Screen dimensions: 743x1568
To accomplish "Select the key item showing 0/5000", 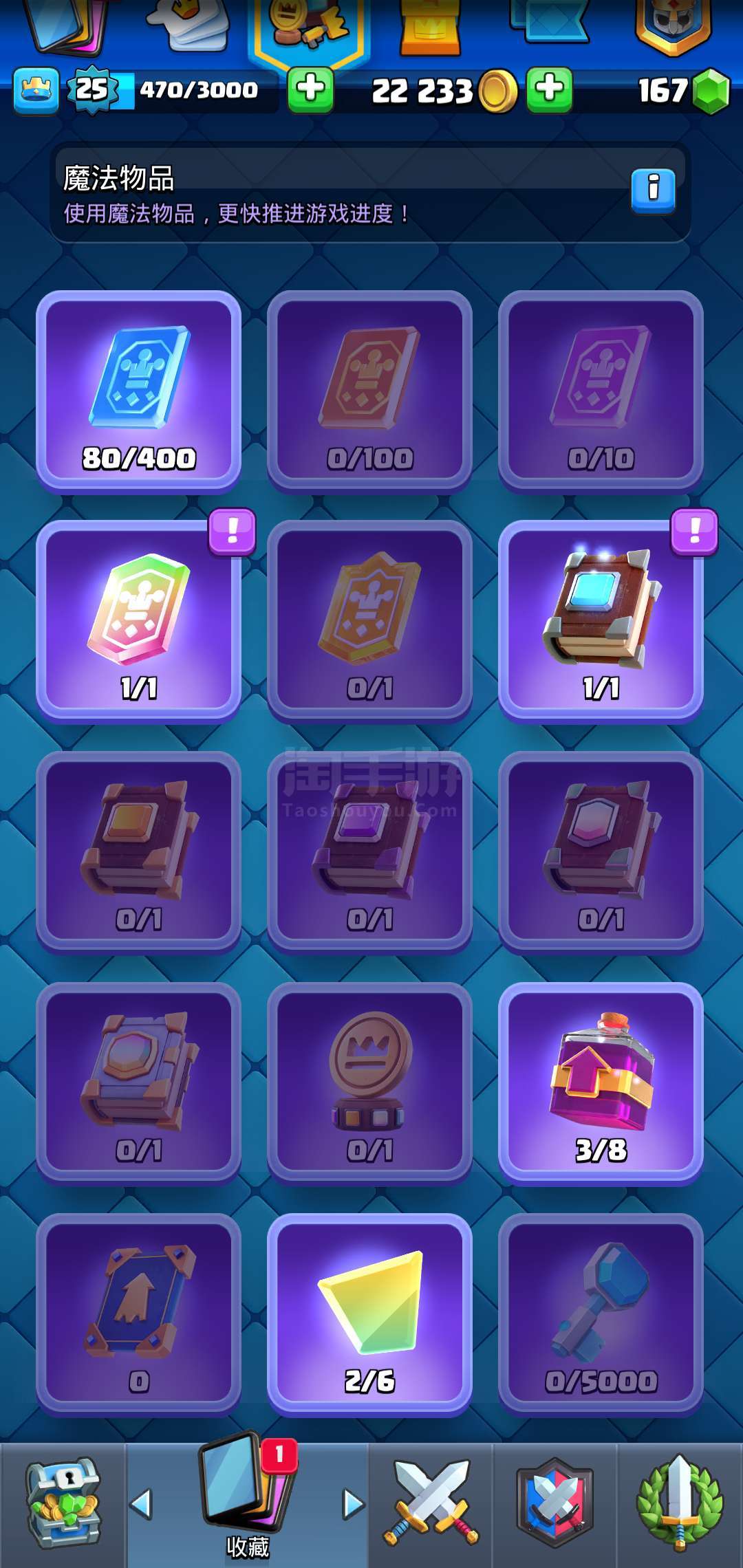I will click(x=601, y=1314).
